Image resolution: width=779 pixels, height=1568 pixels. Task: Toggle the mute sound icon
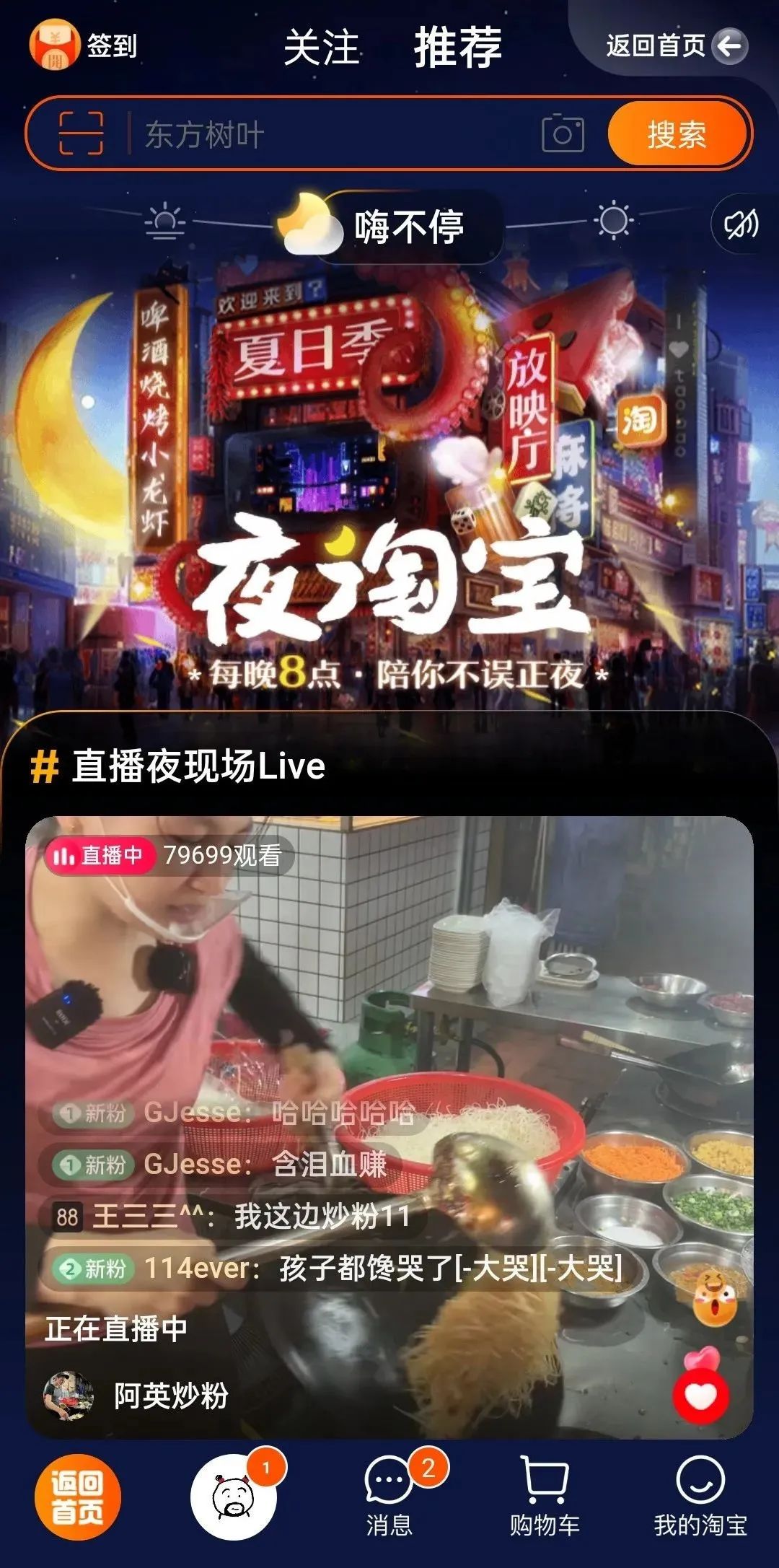coord(741,224)
